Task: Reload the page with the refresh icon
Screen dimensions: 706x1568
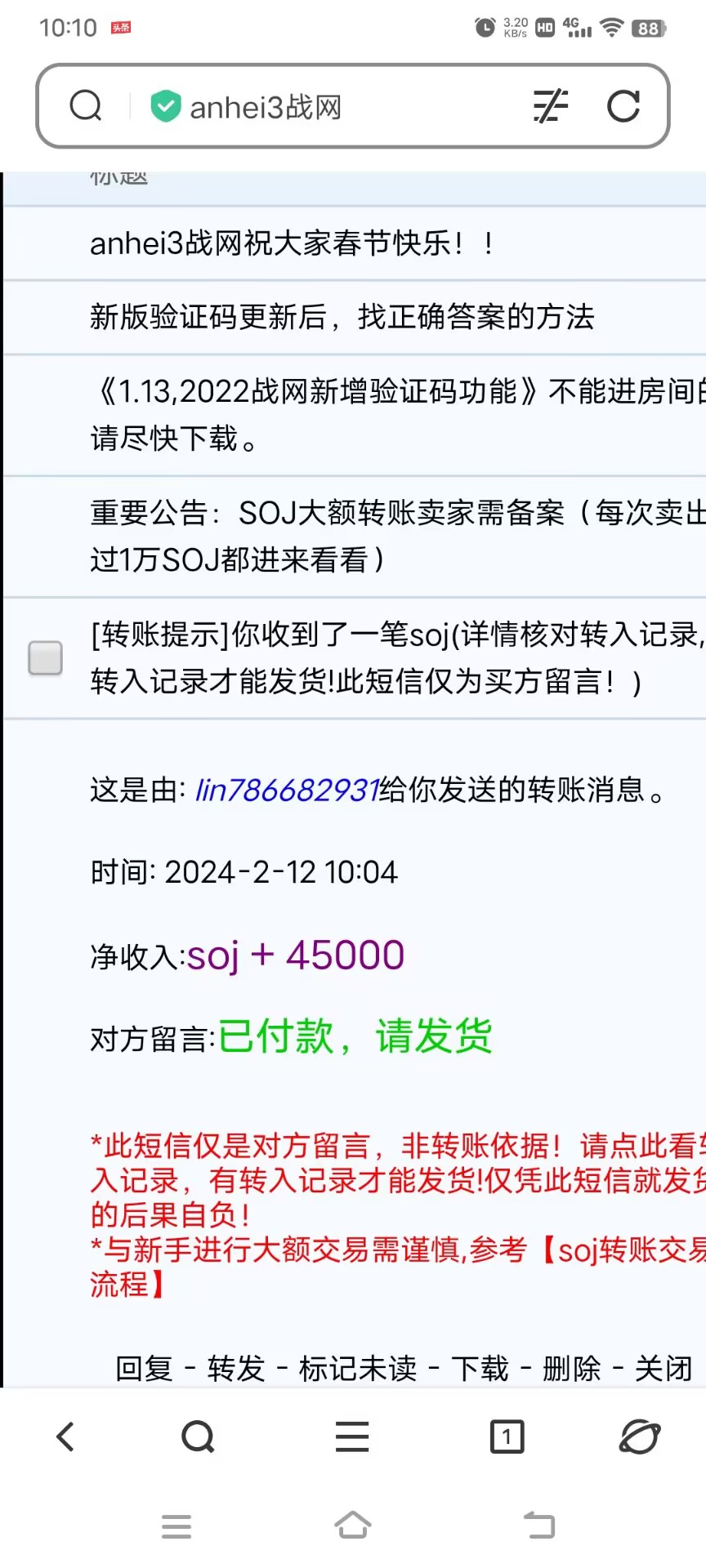Action: [x=623, y=106]
